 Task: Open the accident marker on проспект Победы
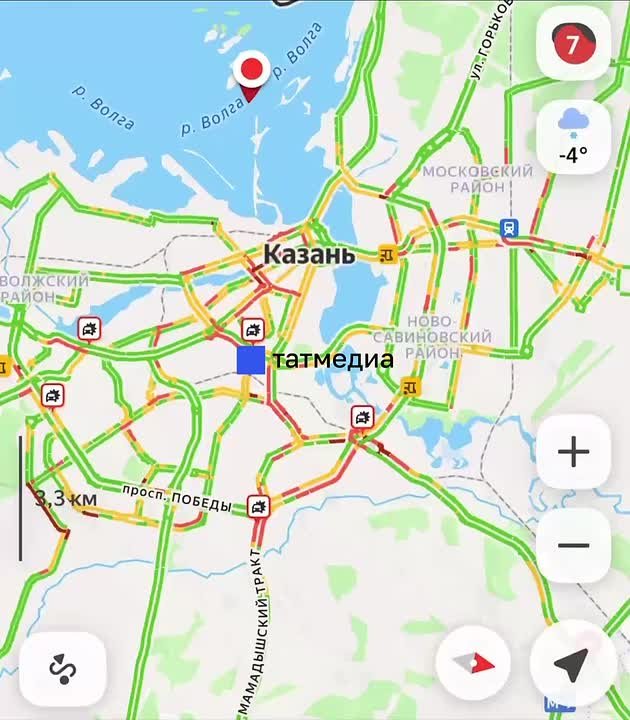259,506
